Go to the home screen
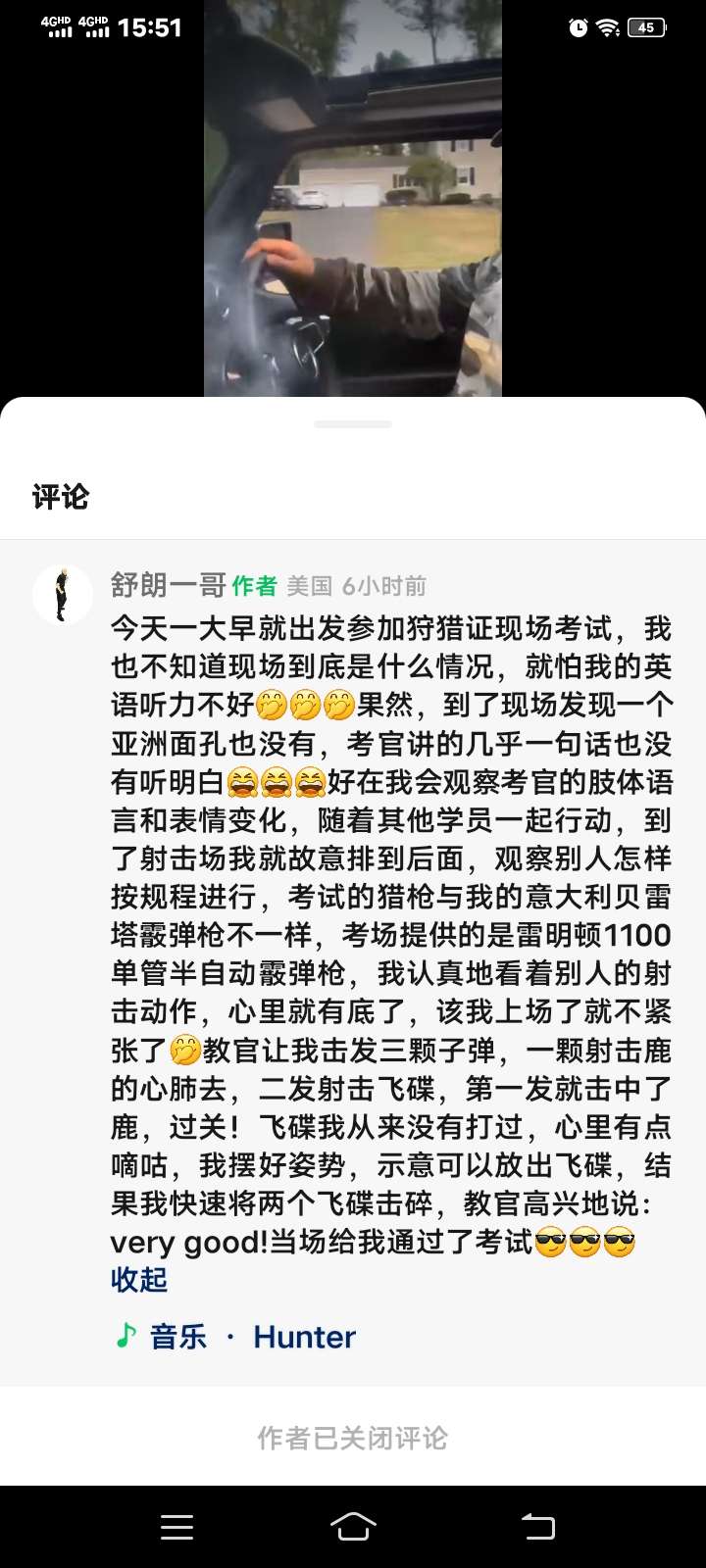 coord(353,1526)
